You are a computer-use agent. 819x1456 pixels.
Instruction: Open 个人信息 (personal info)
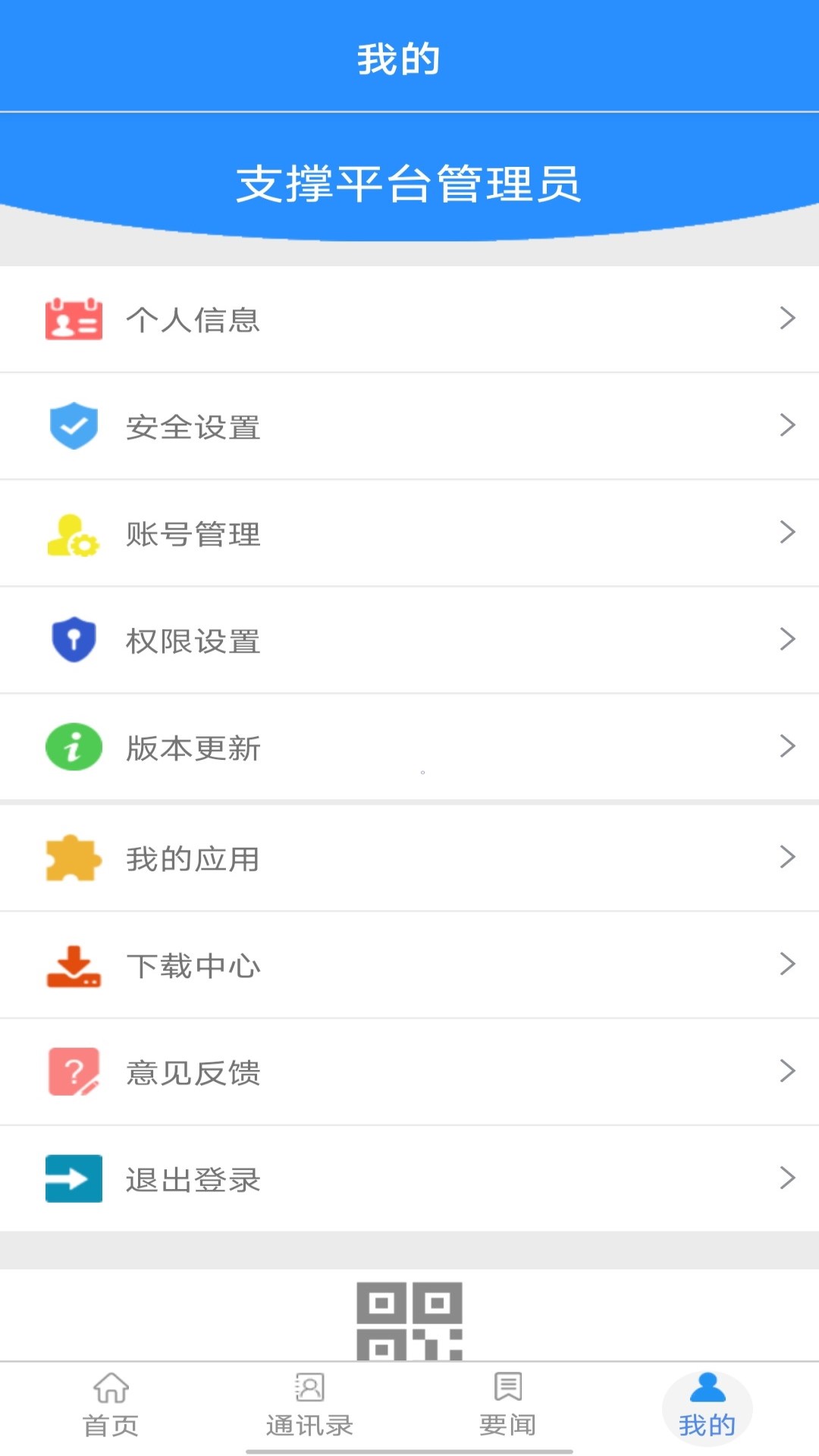409,319
